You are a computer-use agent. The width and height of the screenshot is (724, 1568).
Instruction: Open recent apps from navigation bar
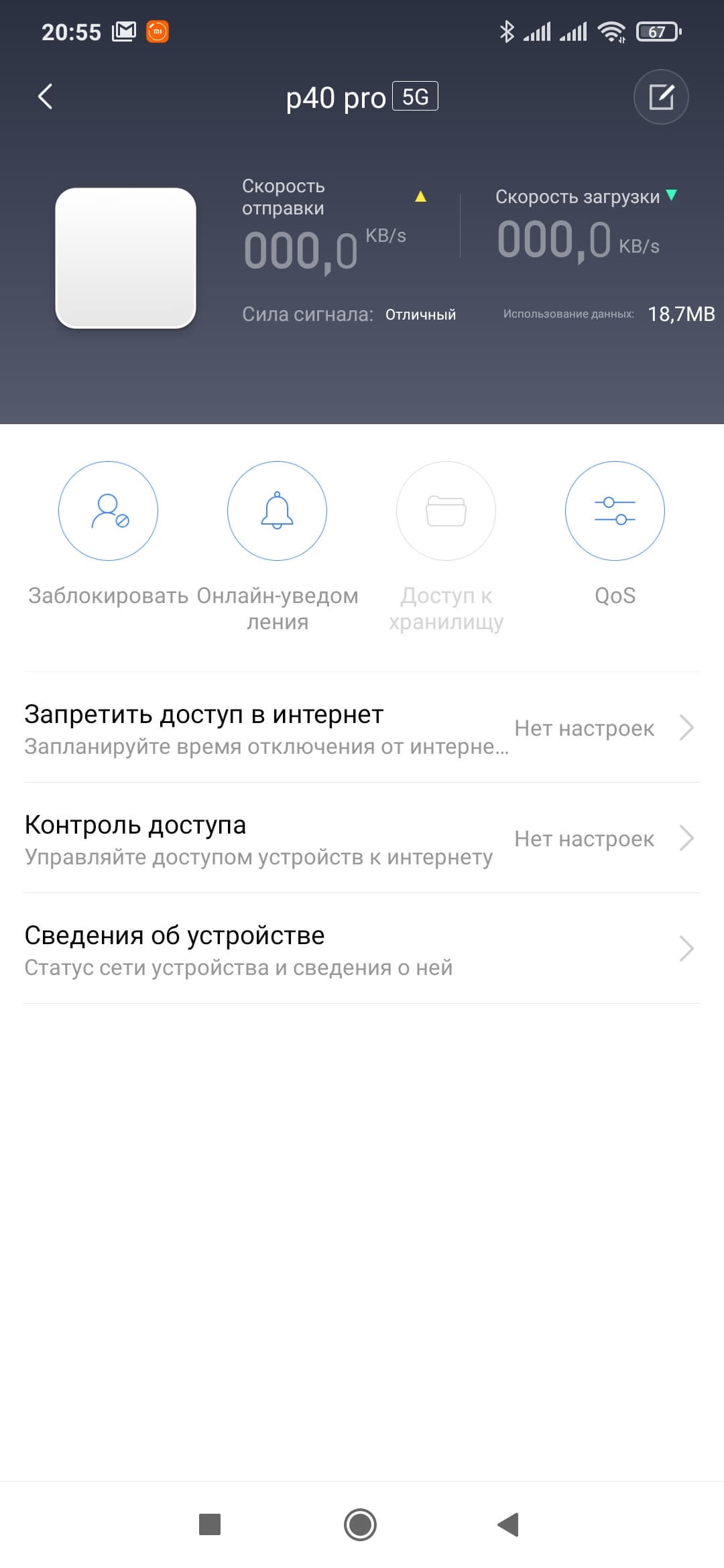click(x=210, y=1524)
